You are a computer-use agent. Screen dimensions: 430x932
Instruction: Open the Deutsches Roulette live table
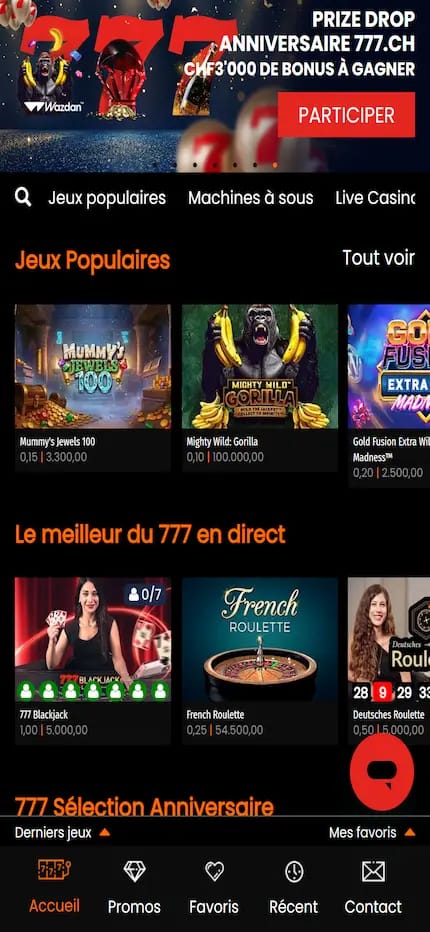389,660
